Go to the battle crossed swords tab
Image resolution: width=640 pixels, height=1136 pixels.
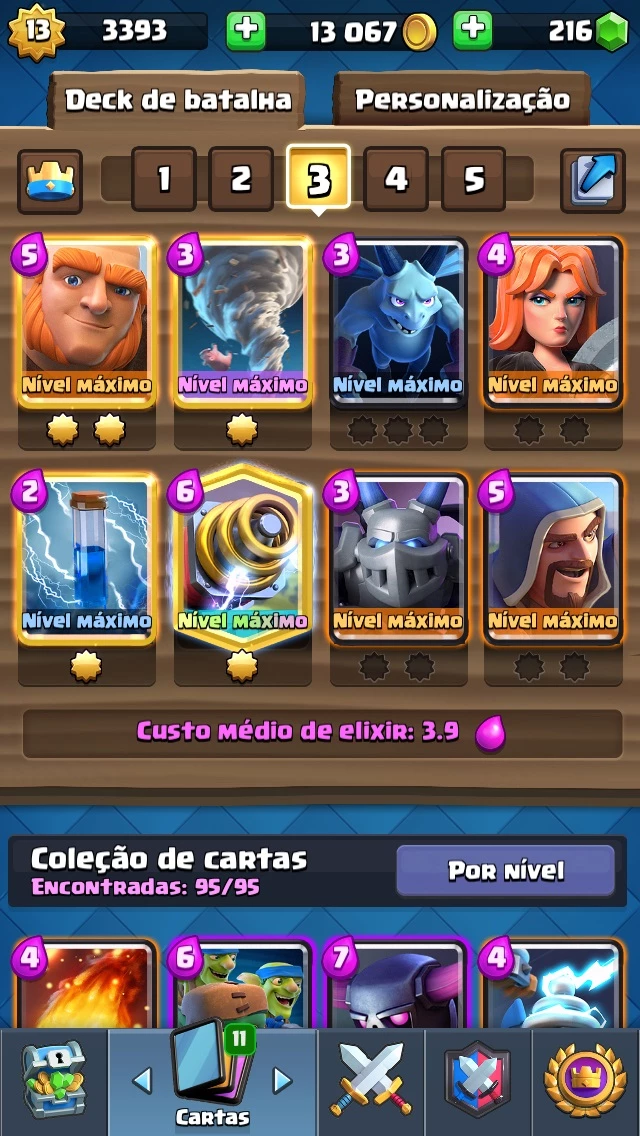[370, 1079]
